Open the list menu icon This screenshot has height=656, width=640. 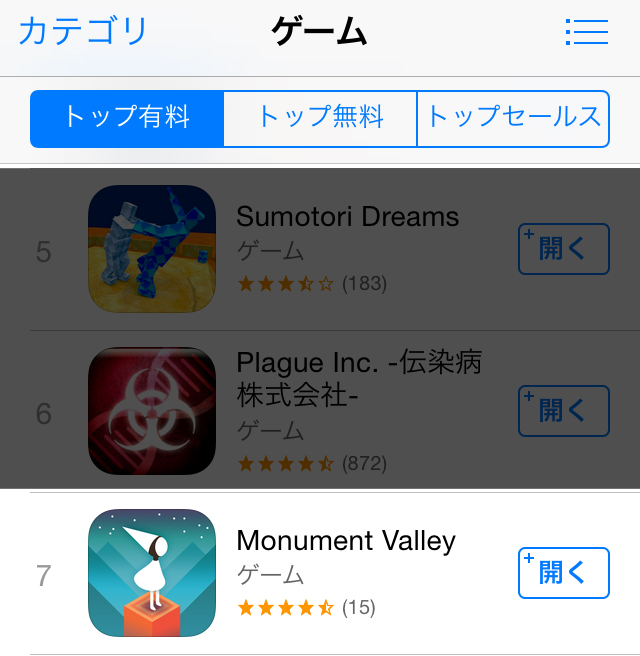[587, 32]
